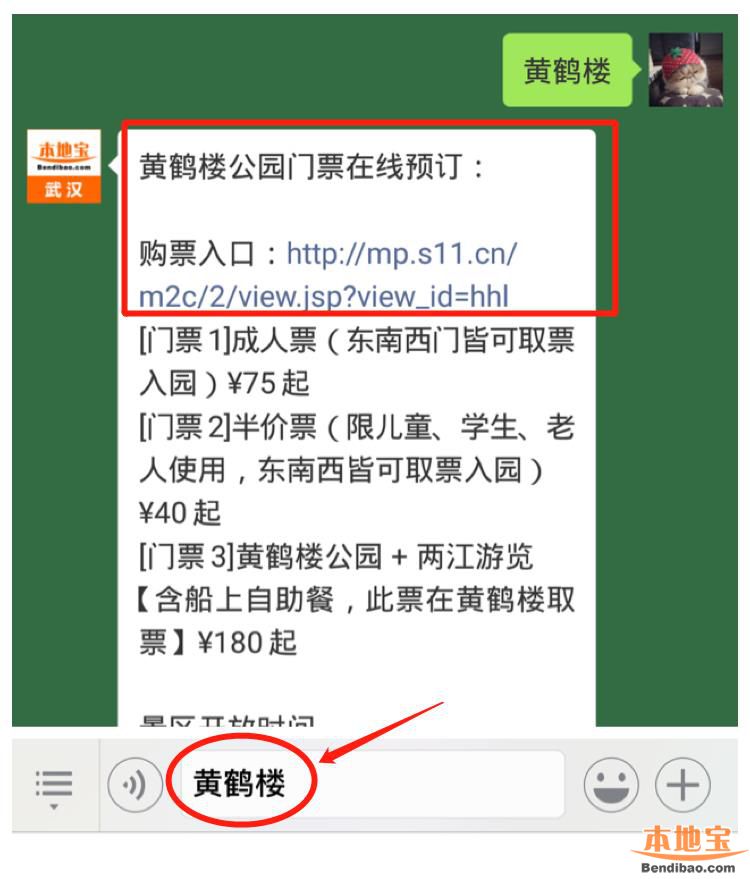Open the 本地宝 武汉 account avatar
Viewport: 750px width, 879px height.
click(63, 166)
